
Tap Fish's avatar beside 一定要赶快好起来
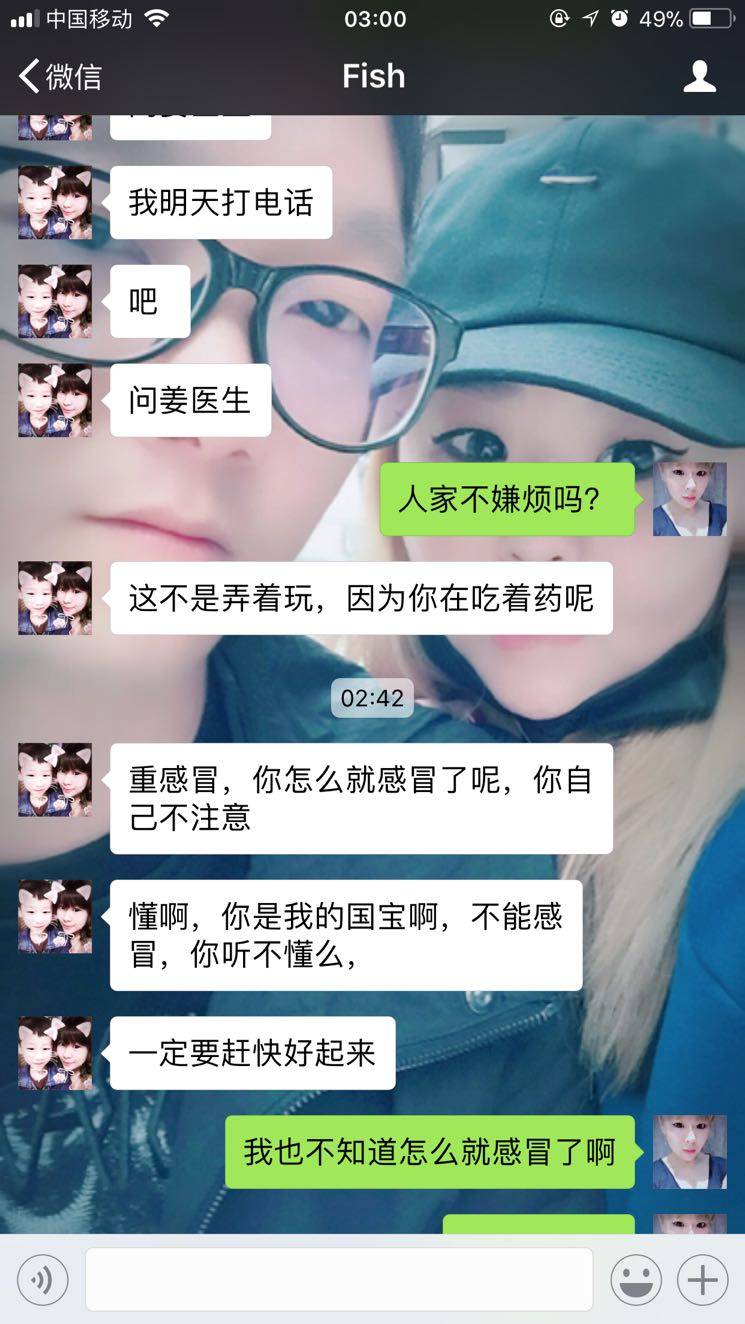click(x=55, y=1053)
